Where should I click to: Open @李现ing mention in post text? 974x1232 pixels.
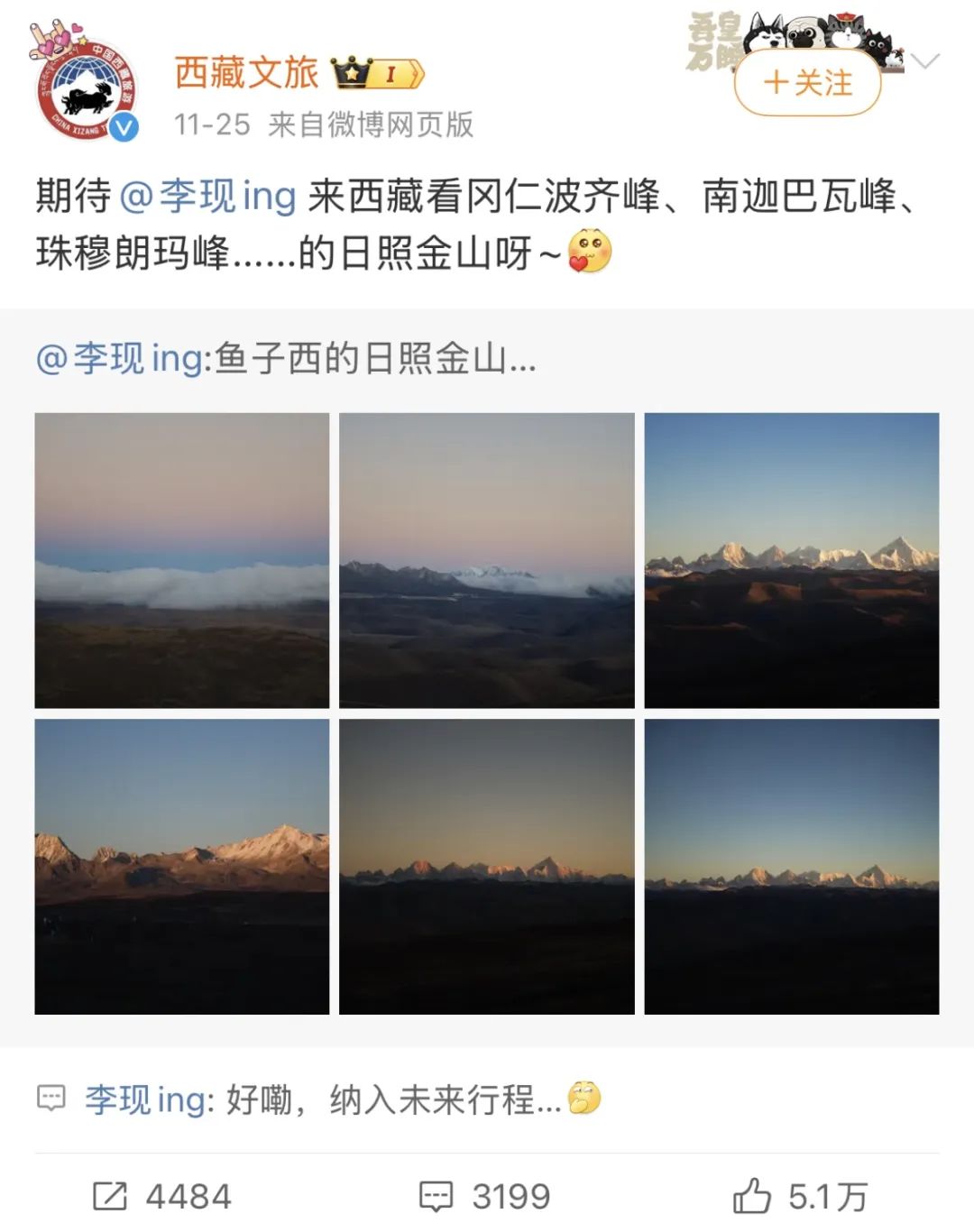207,197
